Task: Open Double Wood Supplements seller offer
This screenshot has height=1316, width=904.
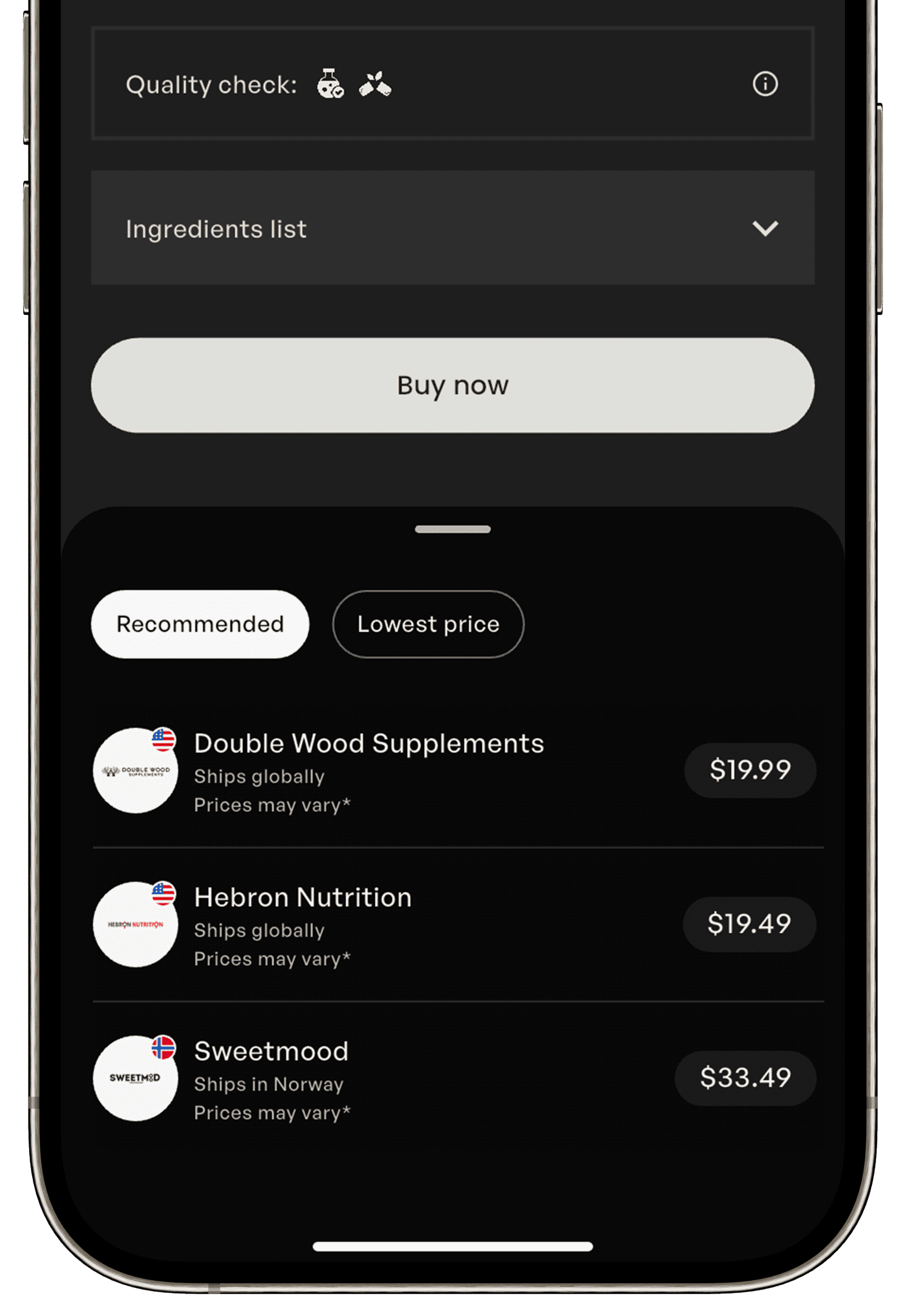Action: tap(453, 771)
